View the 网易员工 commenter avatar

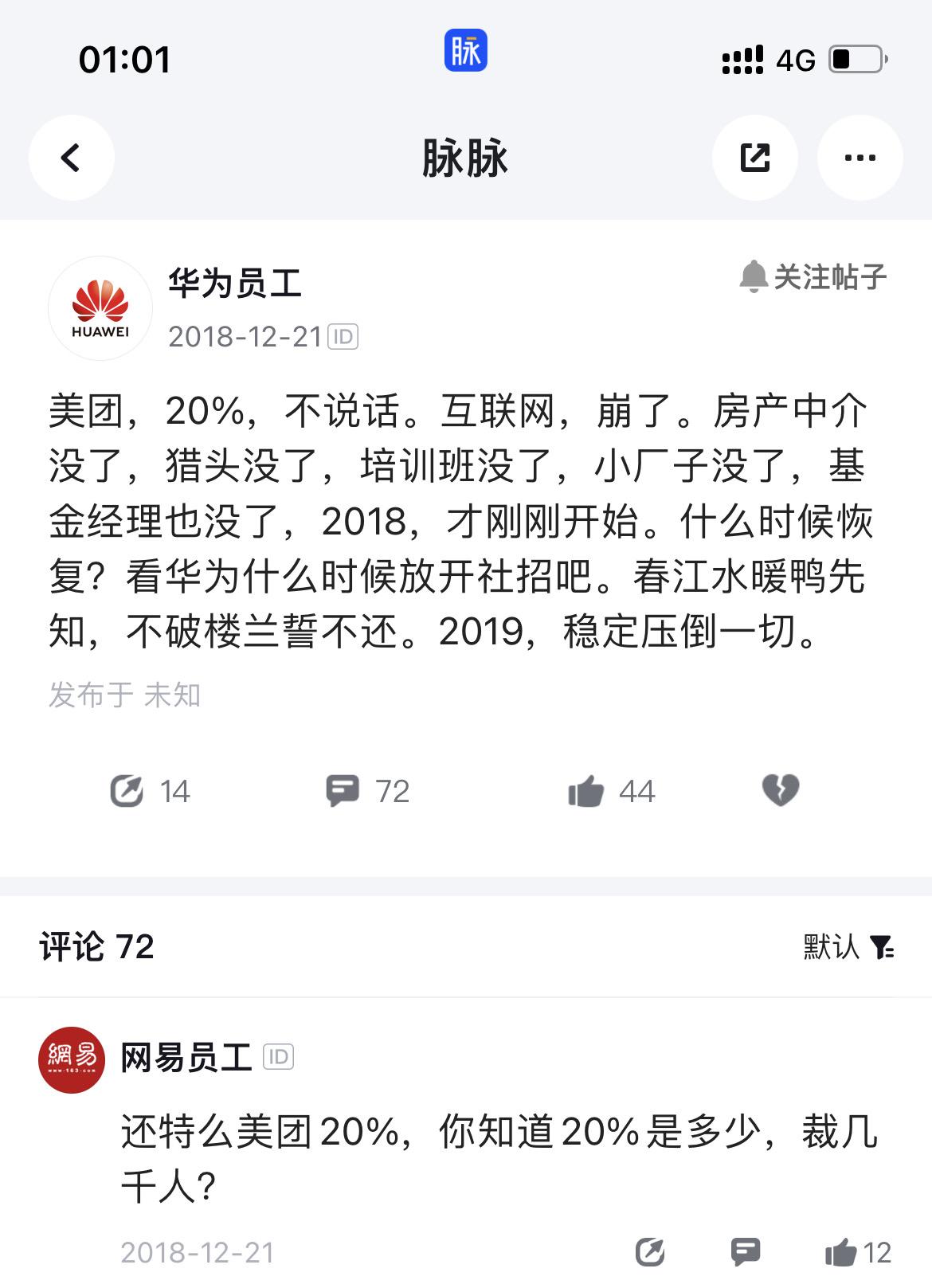72,1059
